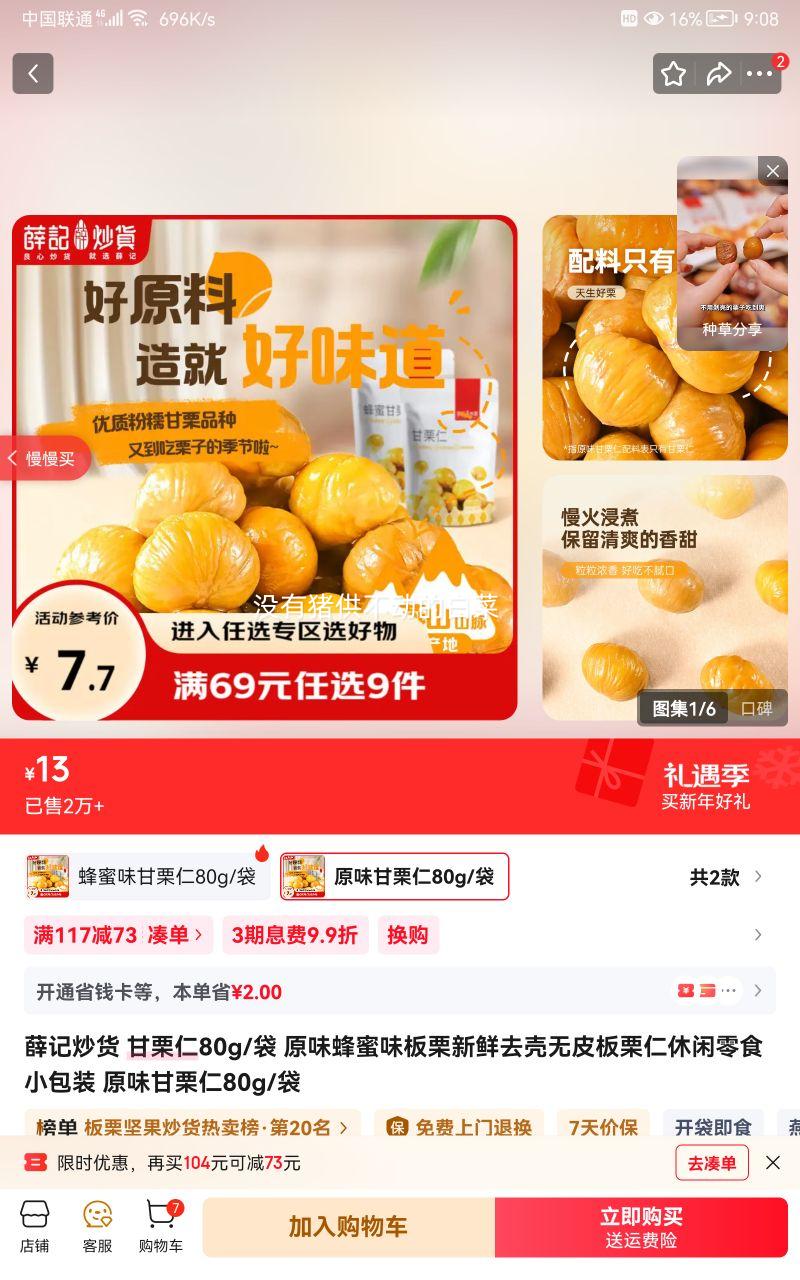The width and height of the screenshot is (800, 1280).
Task: Open the 店铺 shop icon in bottom bar
Action: 35,1224
